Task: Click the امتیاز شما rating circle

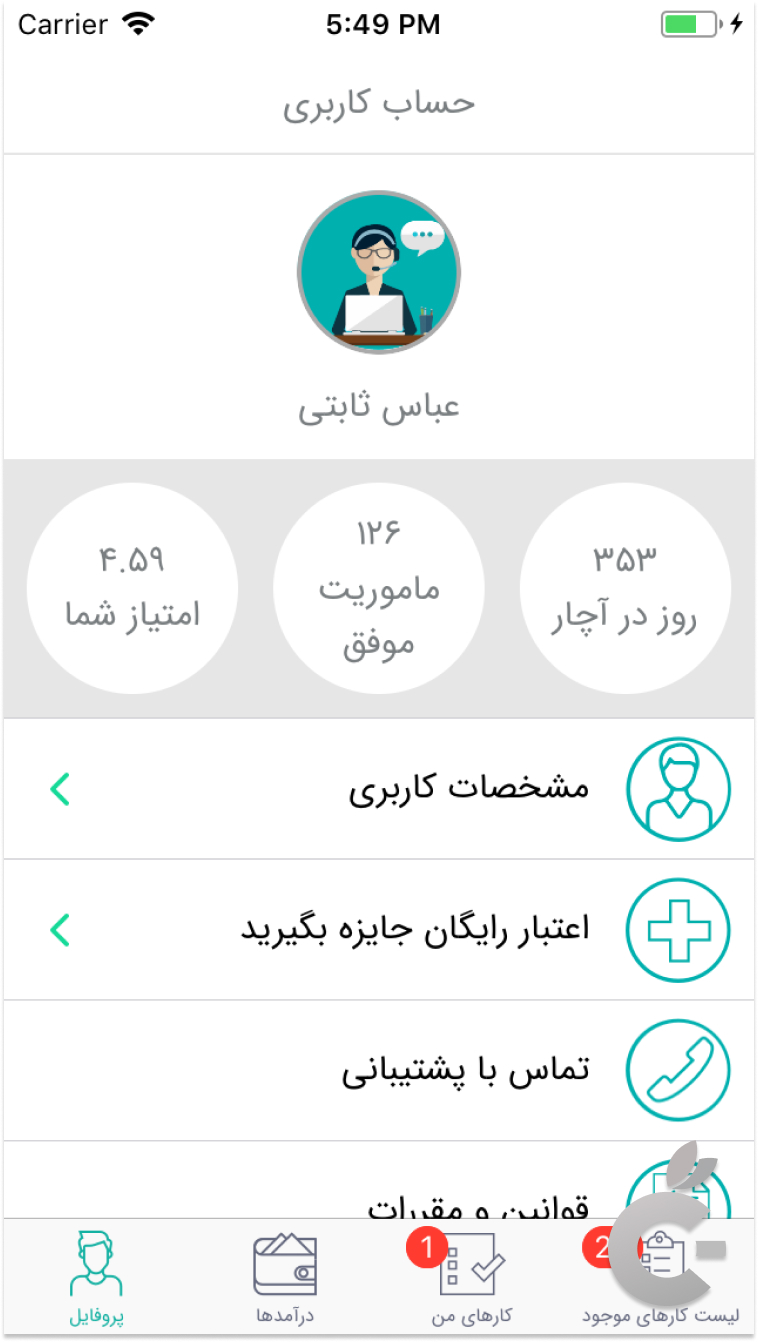Action: point(134,588)
